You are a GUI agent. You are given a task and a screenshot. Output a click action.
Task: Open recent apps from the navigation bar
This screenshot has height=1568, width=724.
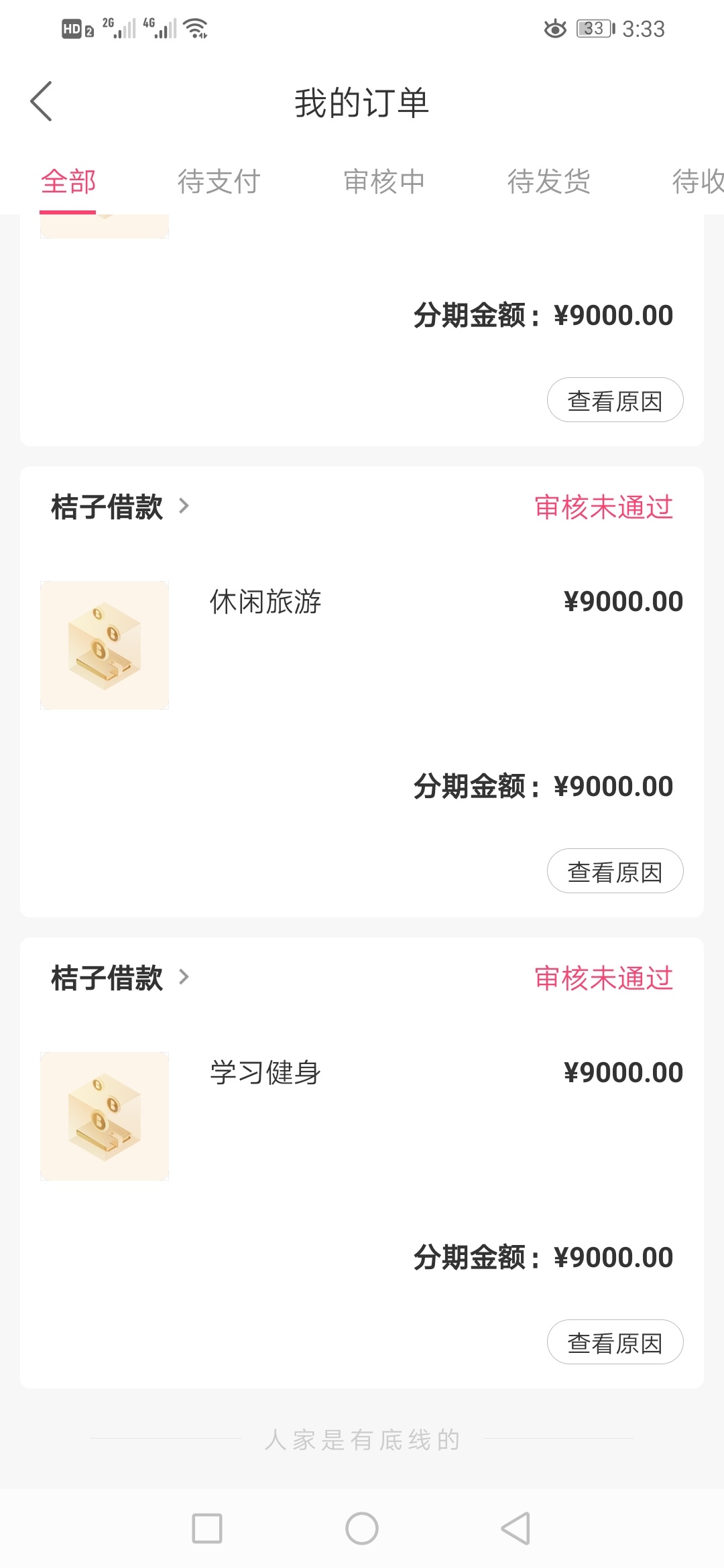(207, 1528)
